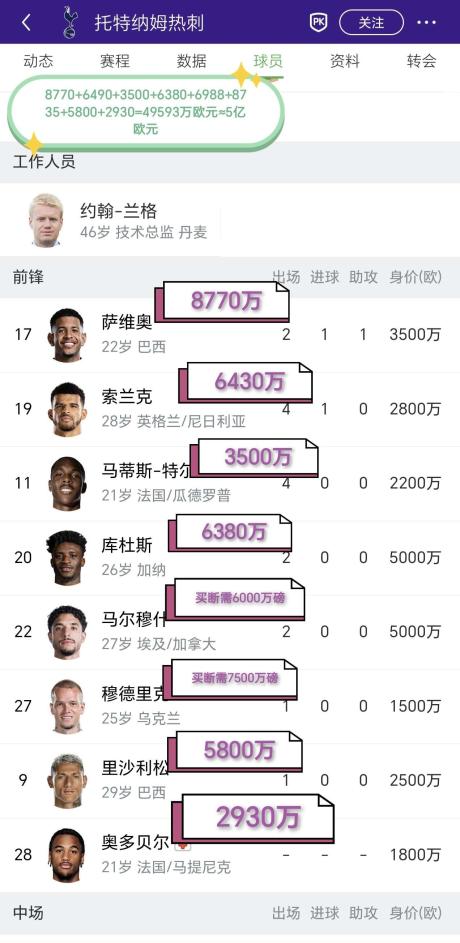Open 奥多贝尔's player profile

tap(230, 855)
